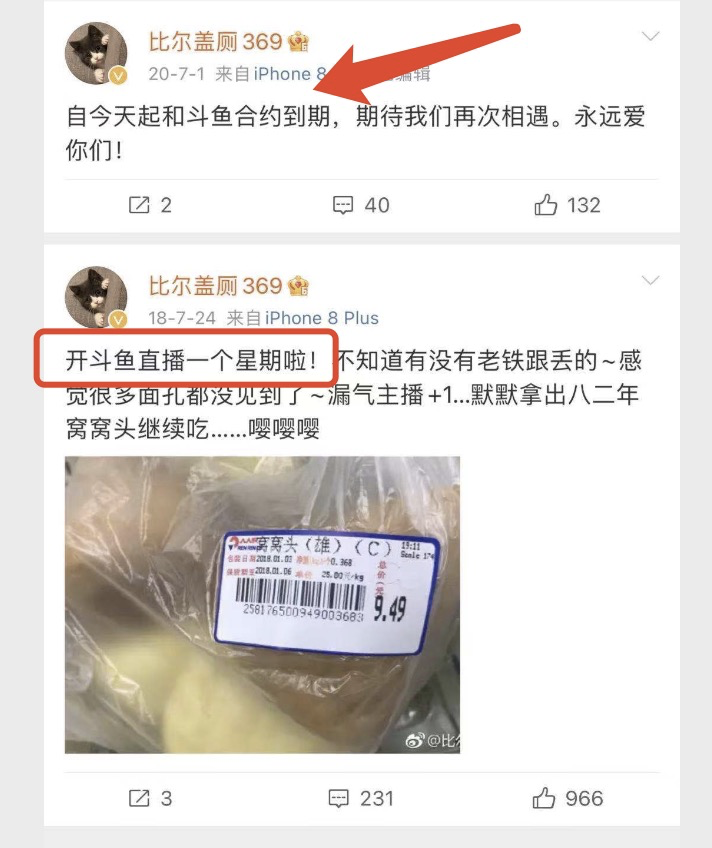
Task: Like the post with 966 likes
Action: click(566, 798)
